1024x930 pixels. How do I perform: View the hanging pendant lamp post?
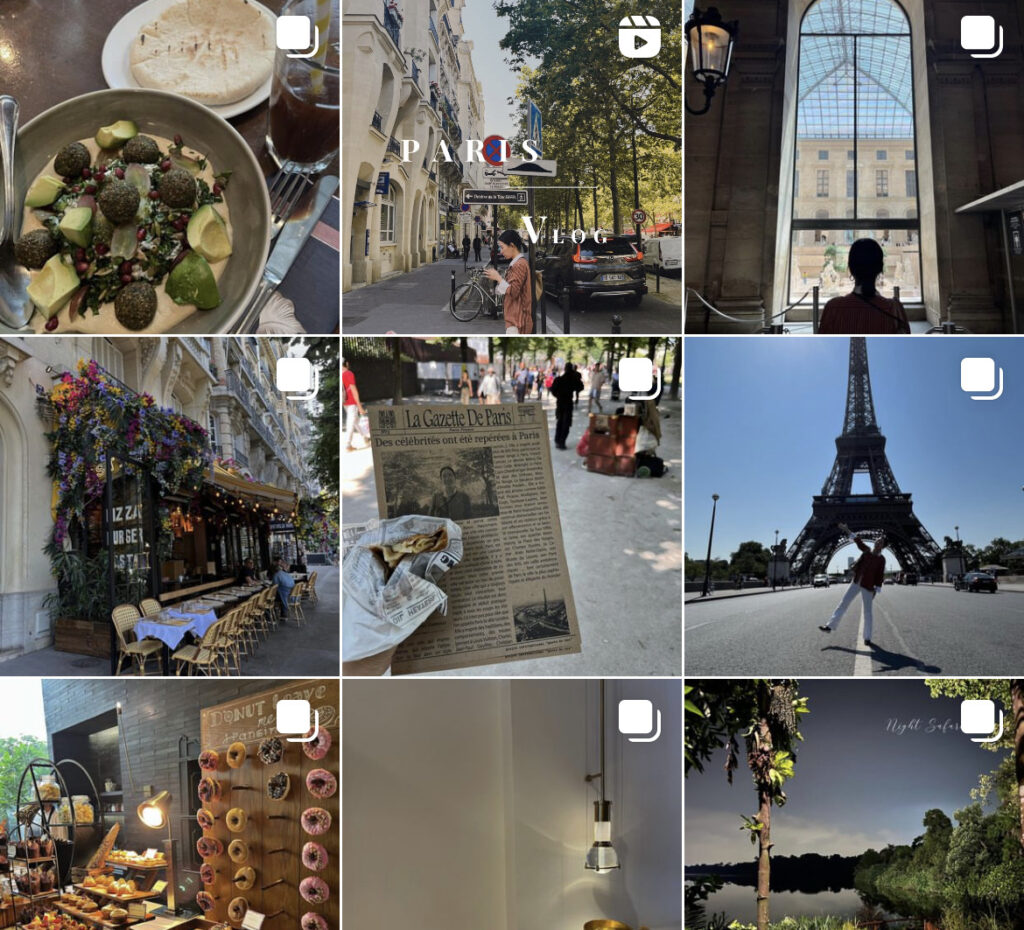(x=511, y=805)
